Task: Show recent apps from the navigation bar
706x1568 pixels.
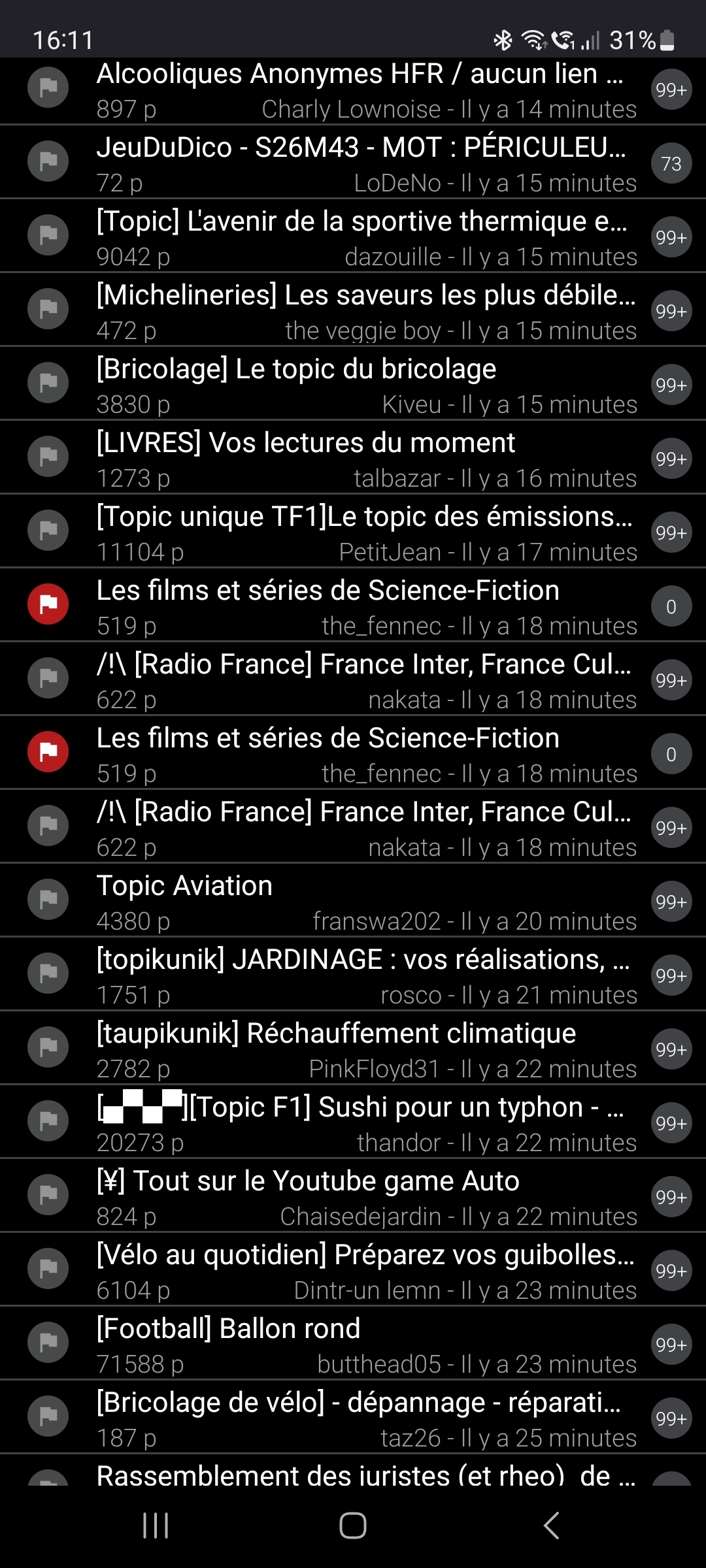Action: coord(156,1526)
